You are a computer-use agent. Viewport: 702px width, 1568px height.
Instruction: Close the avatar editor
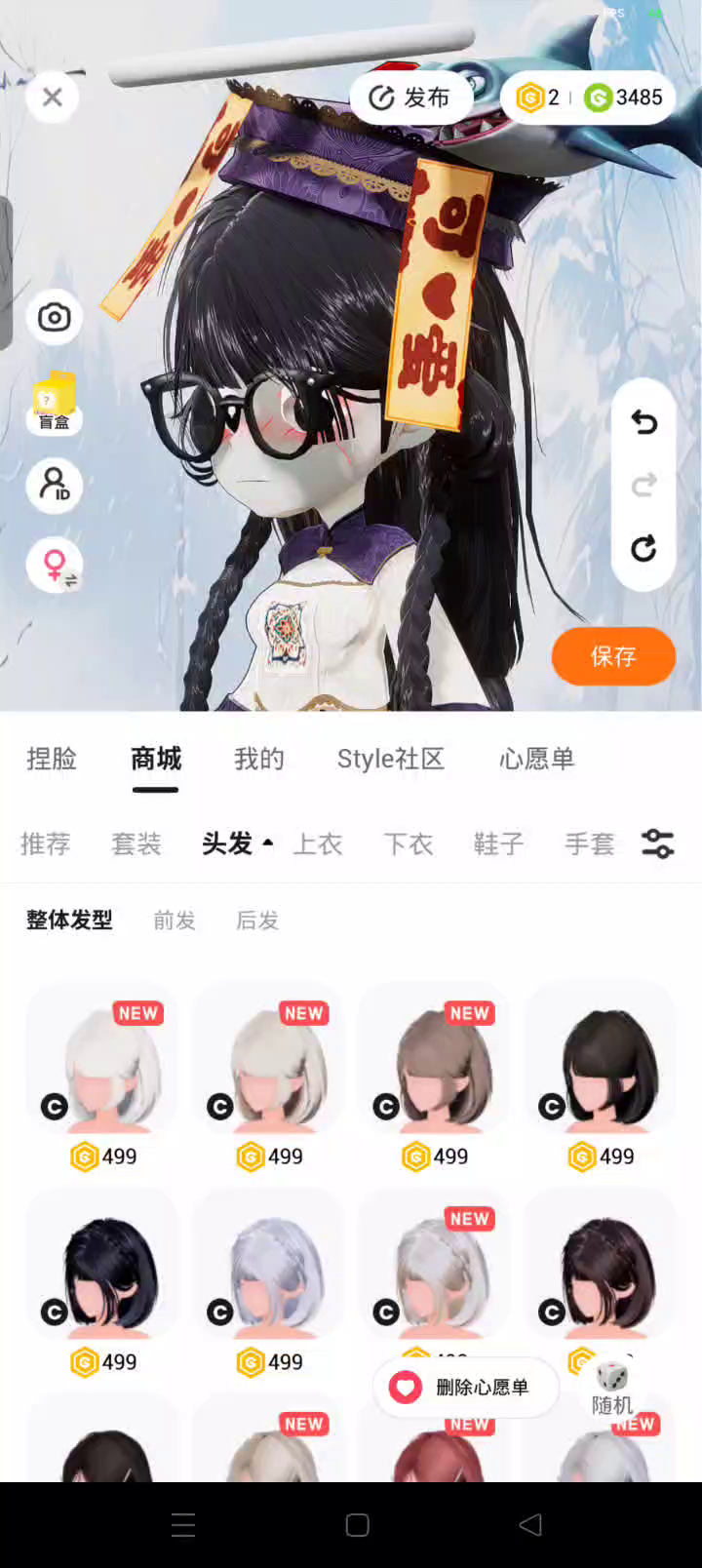pyautogui.click(x=53, y=97)
